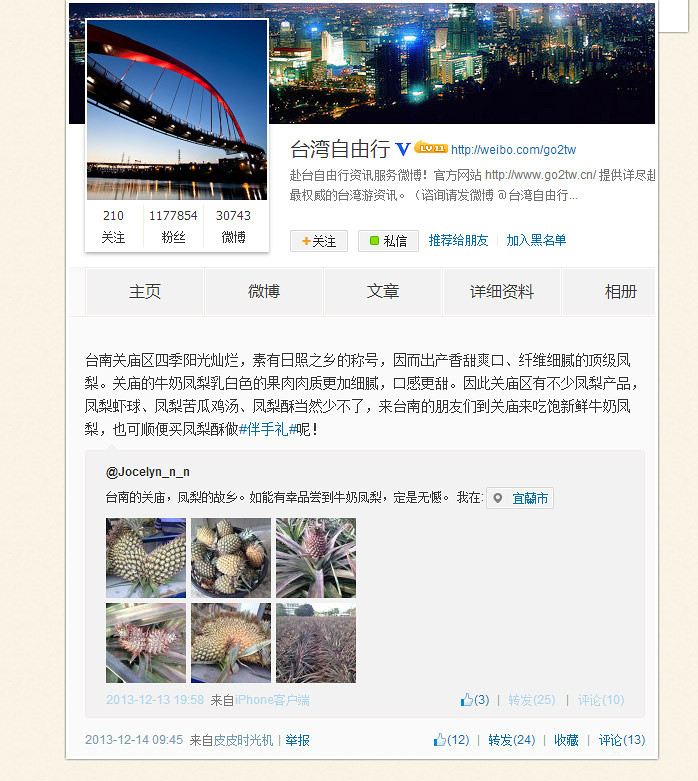Save the post with 收藏
The image size is (698, 781).
566,740
